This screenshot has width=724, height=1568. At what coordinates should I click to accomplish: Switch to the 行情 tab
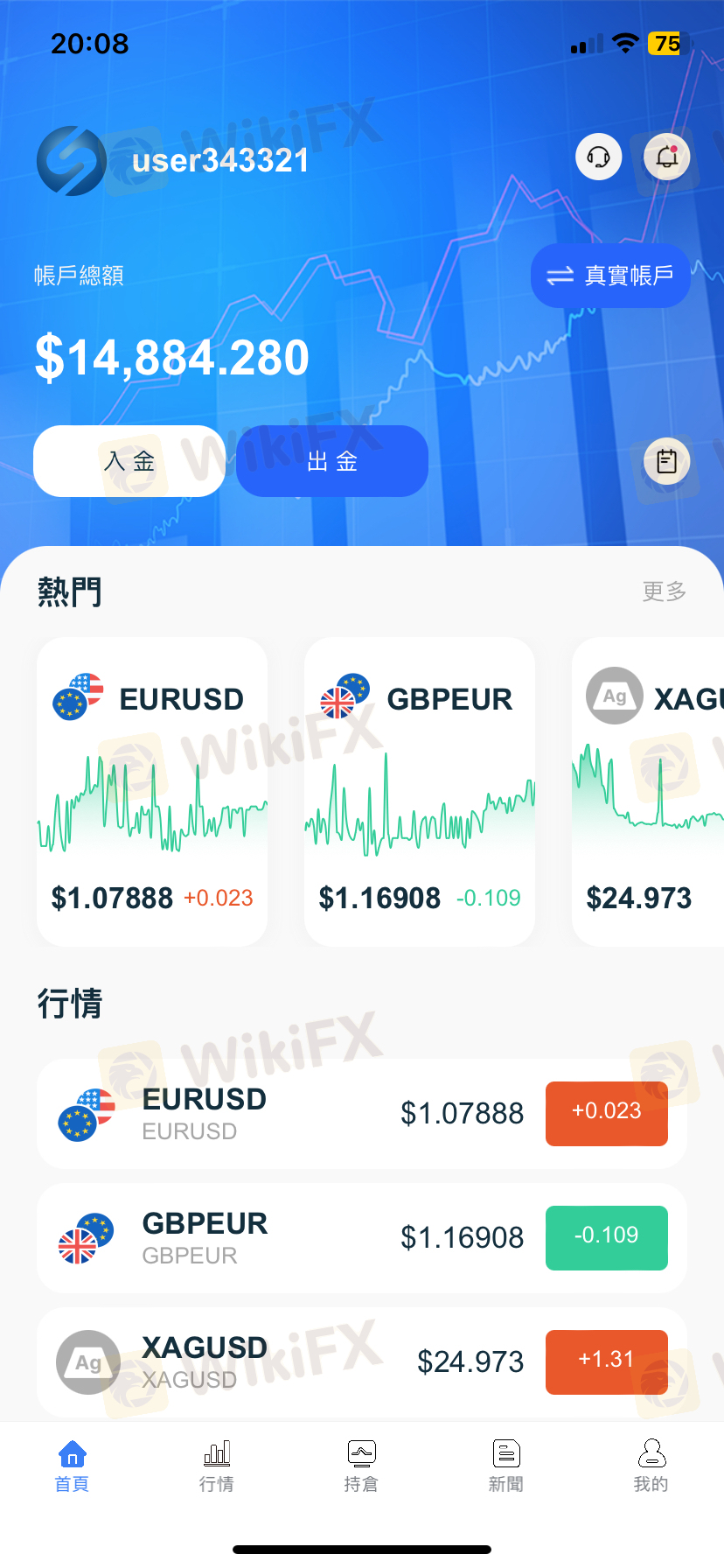pos(217,1466)
